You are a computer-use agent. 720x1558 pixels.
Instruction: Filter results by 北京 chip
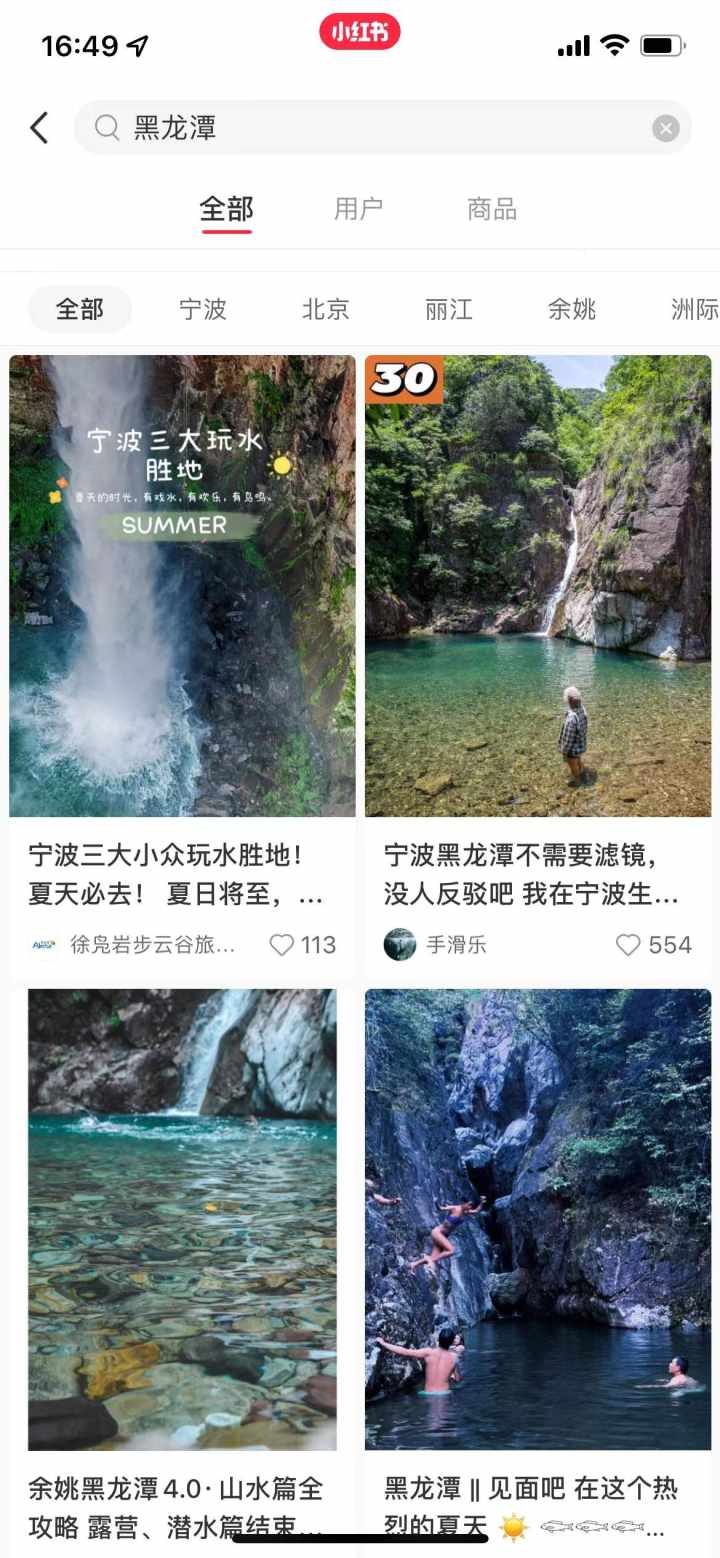tap(326, 309)
